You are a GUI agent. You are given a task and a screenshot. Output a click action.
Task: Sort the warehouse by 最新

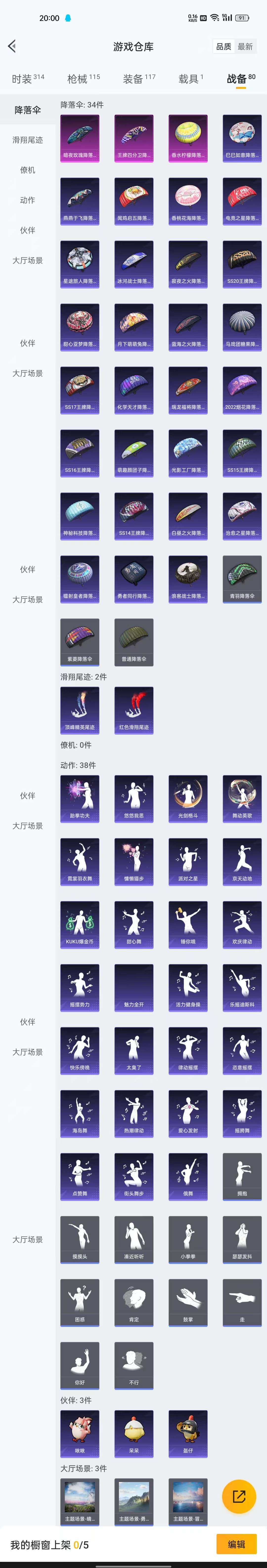click(245, 46)
